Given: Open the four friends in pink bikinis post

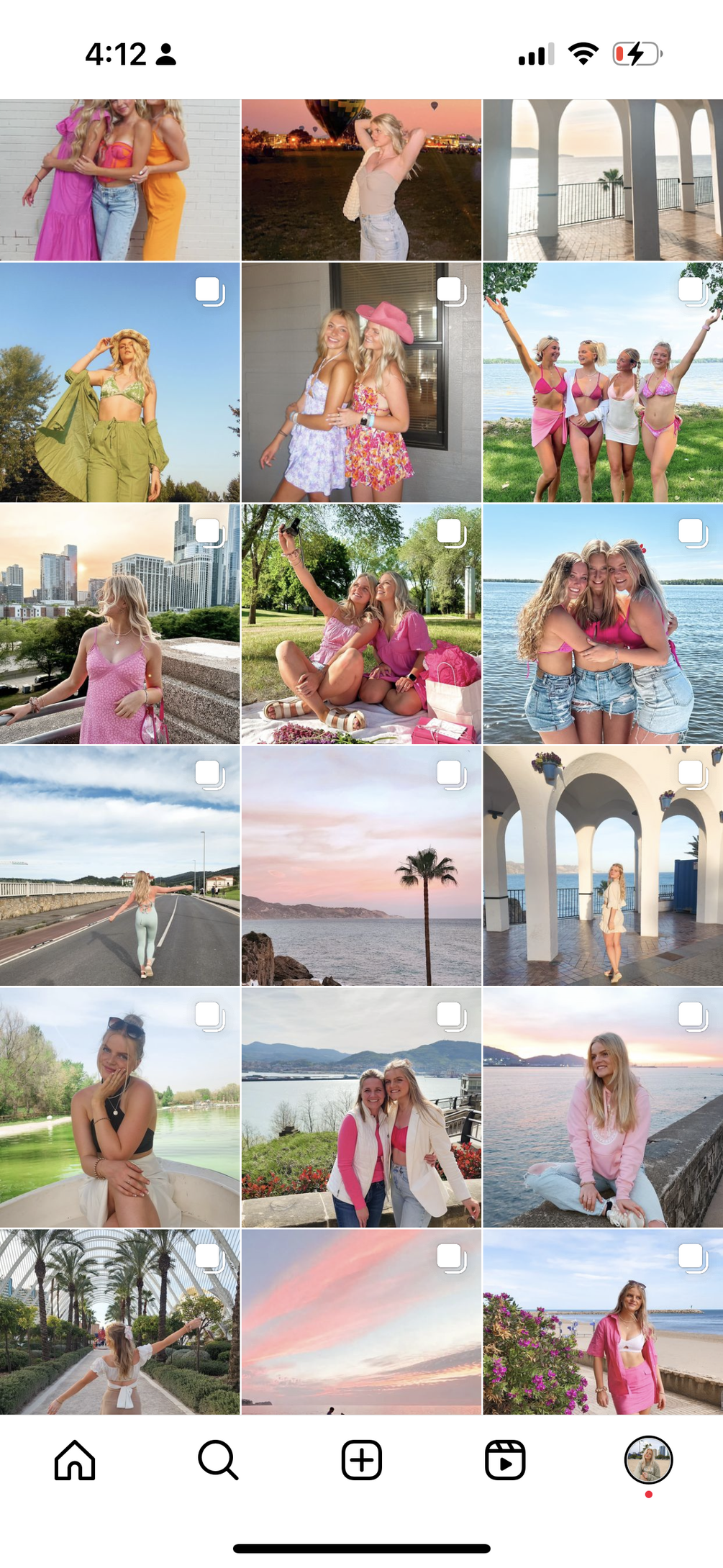Looking at the screenshot, I should 603,382.
